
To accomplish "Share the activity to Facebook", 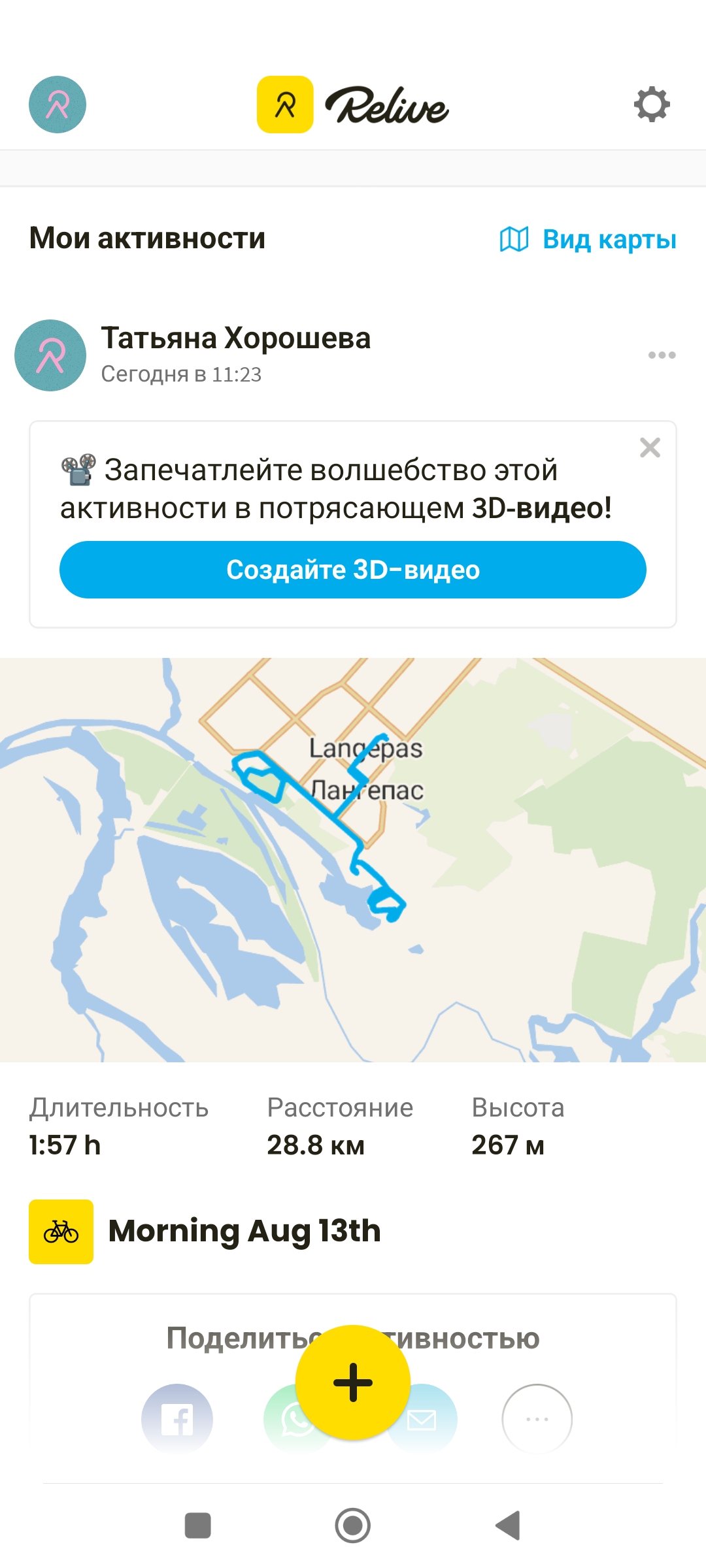I will (177, 1419).
